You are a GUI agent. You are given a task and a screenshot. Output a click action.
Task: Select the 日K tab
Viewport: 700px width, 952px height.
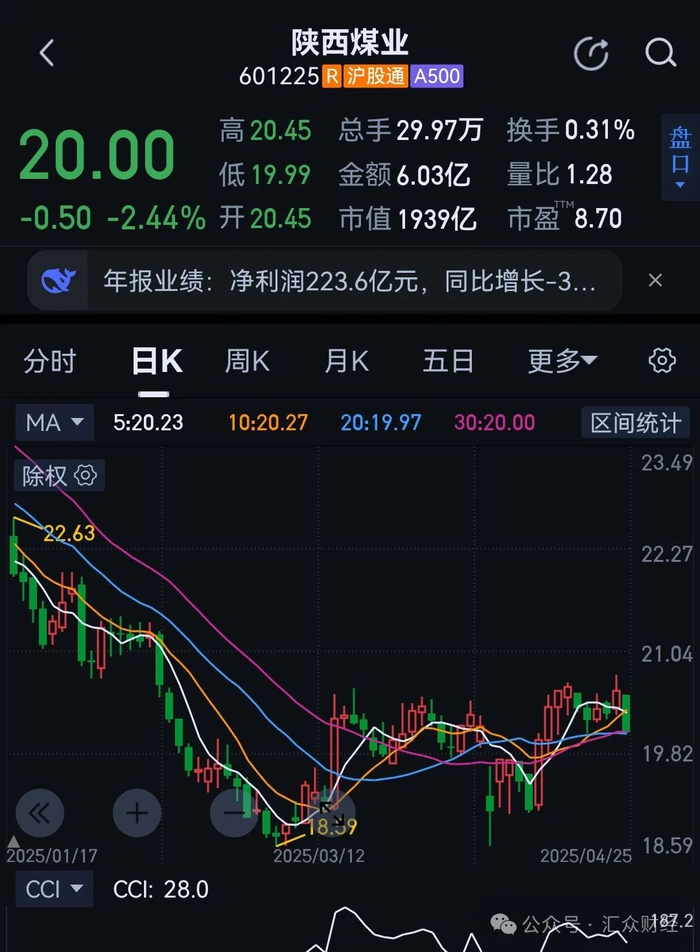tap(157, 362)
